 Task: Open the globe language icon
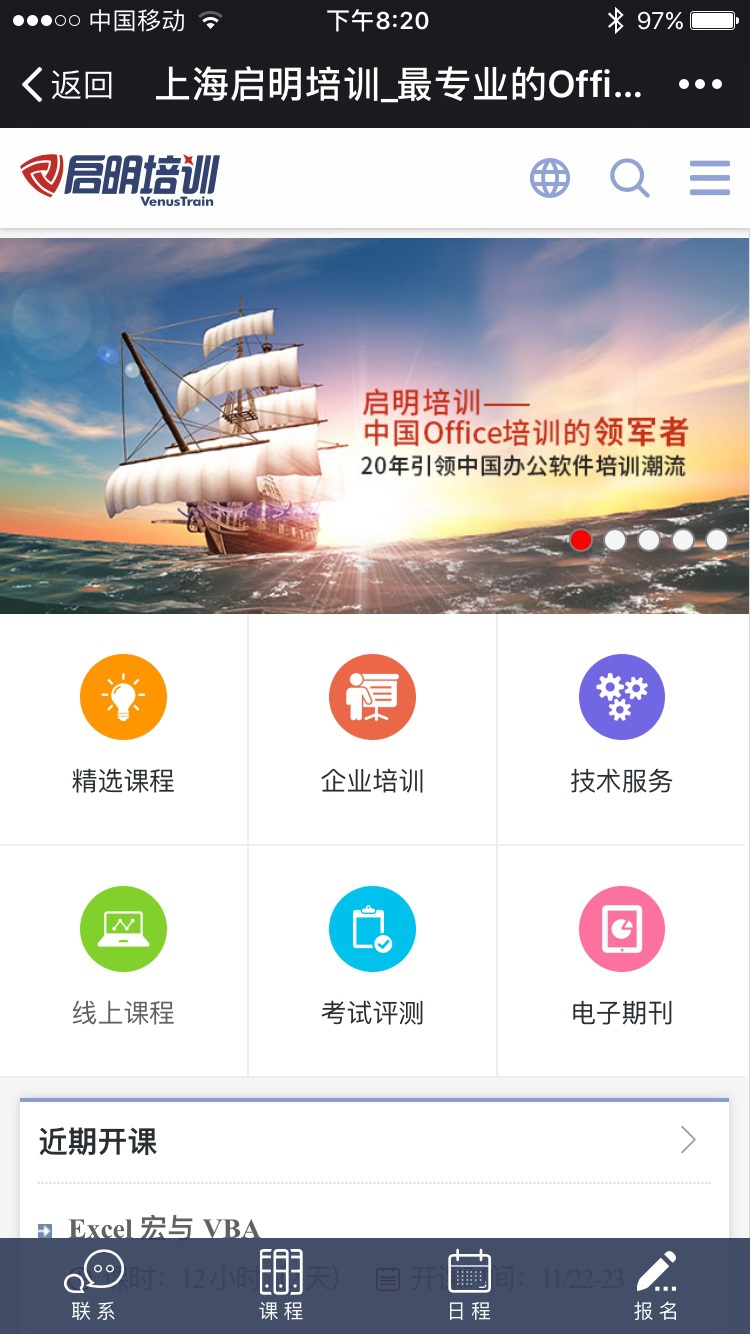[x=549, y=179]
